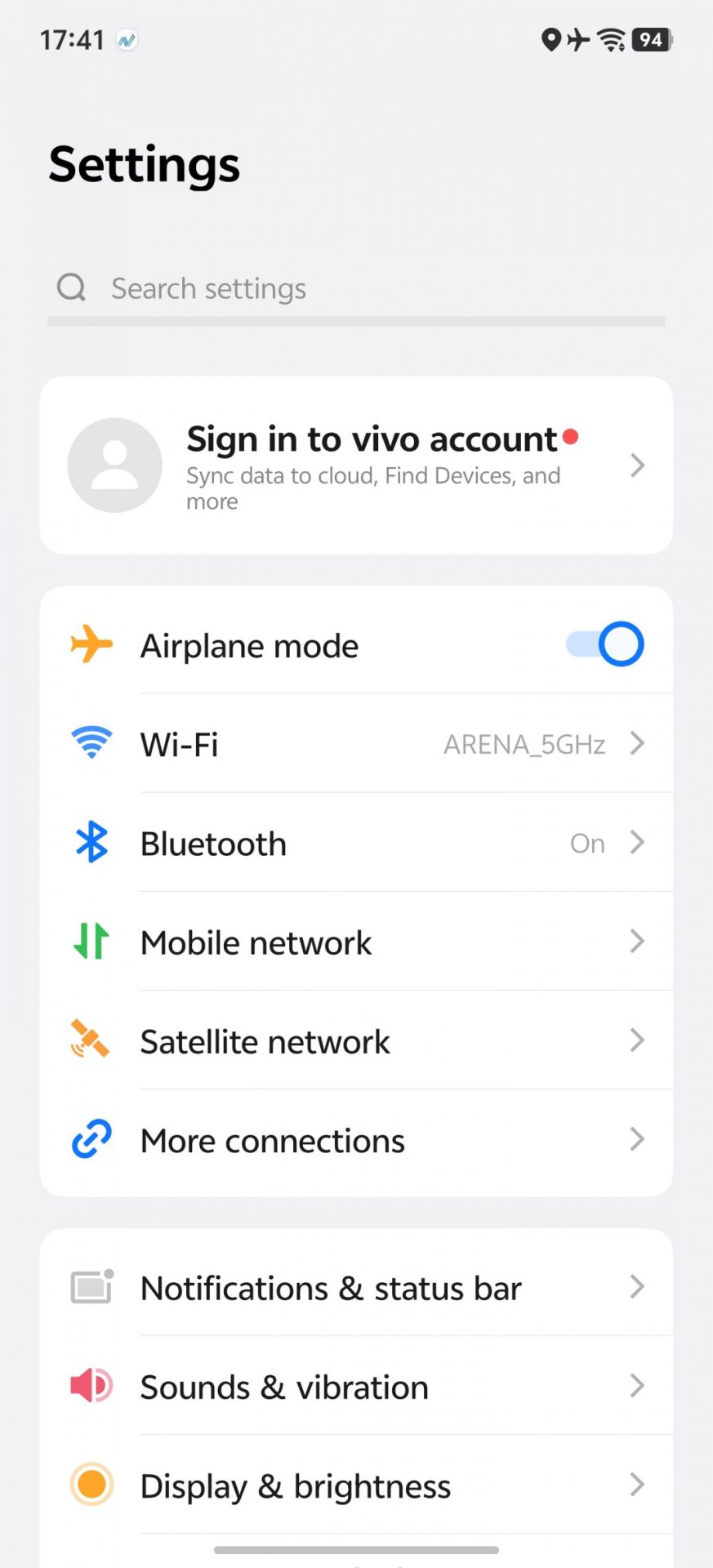Screen dimensions: 713x1568
Task: Open Display & brightness settings
Action: point(356,1486)
